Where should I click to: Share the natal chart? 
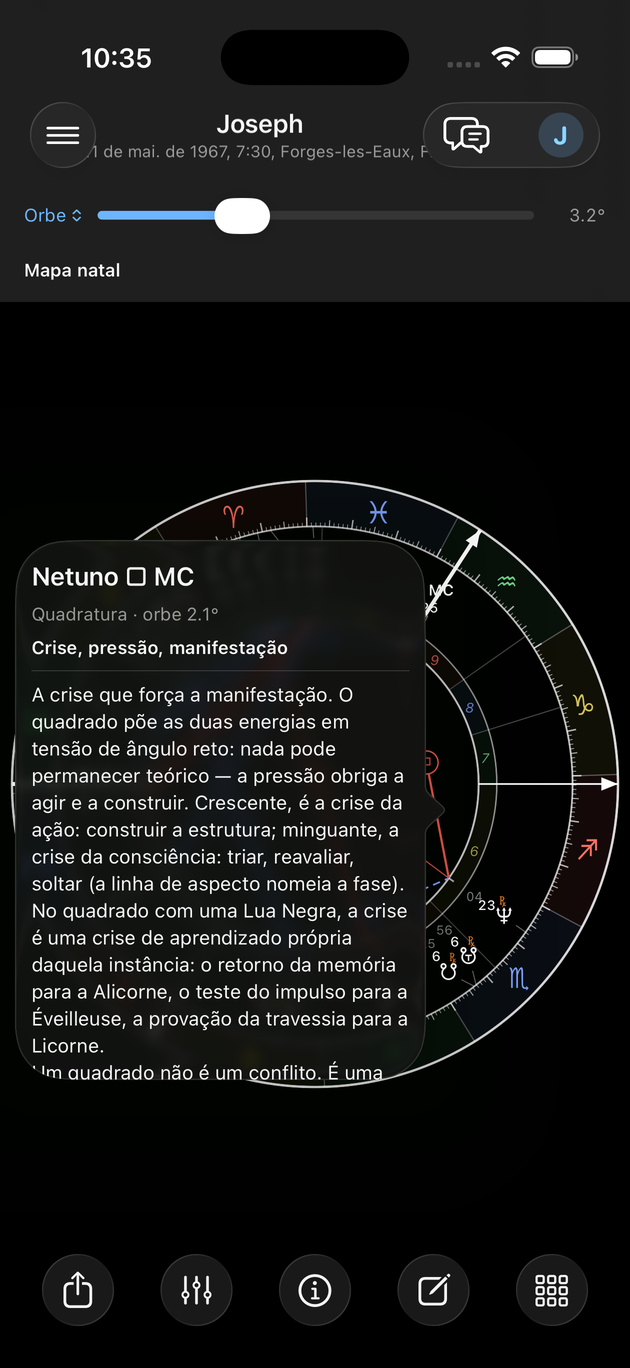pos(78,1290)
